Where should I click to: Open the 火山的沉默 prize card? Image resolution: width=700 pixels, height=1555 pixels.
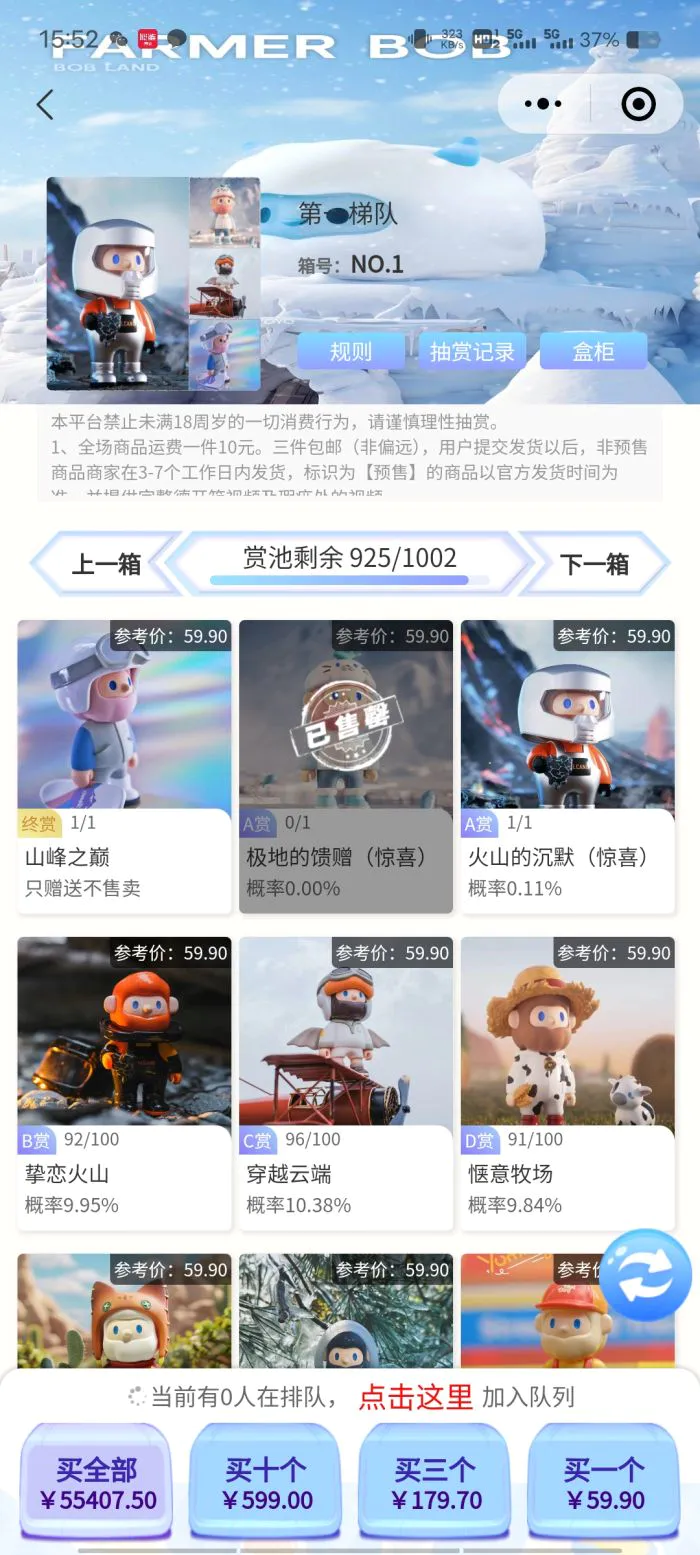tap(568, 765)
